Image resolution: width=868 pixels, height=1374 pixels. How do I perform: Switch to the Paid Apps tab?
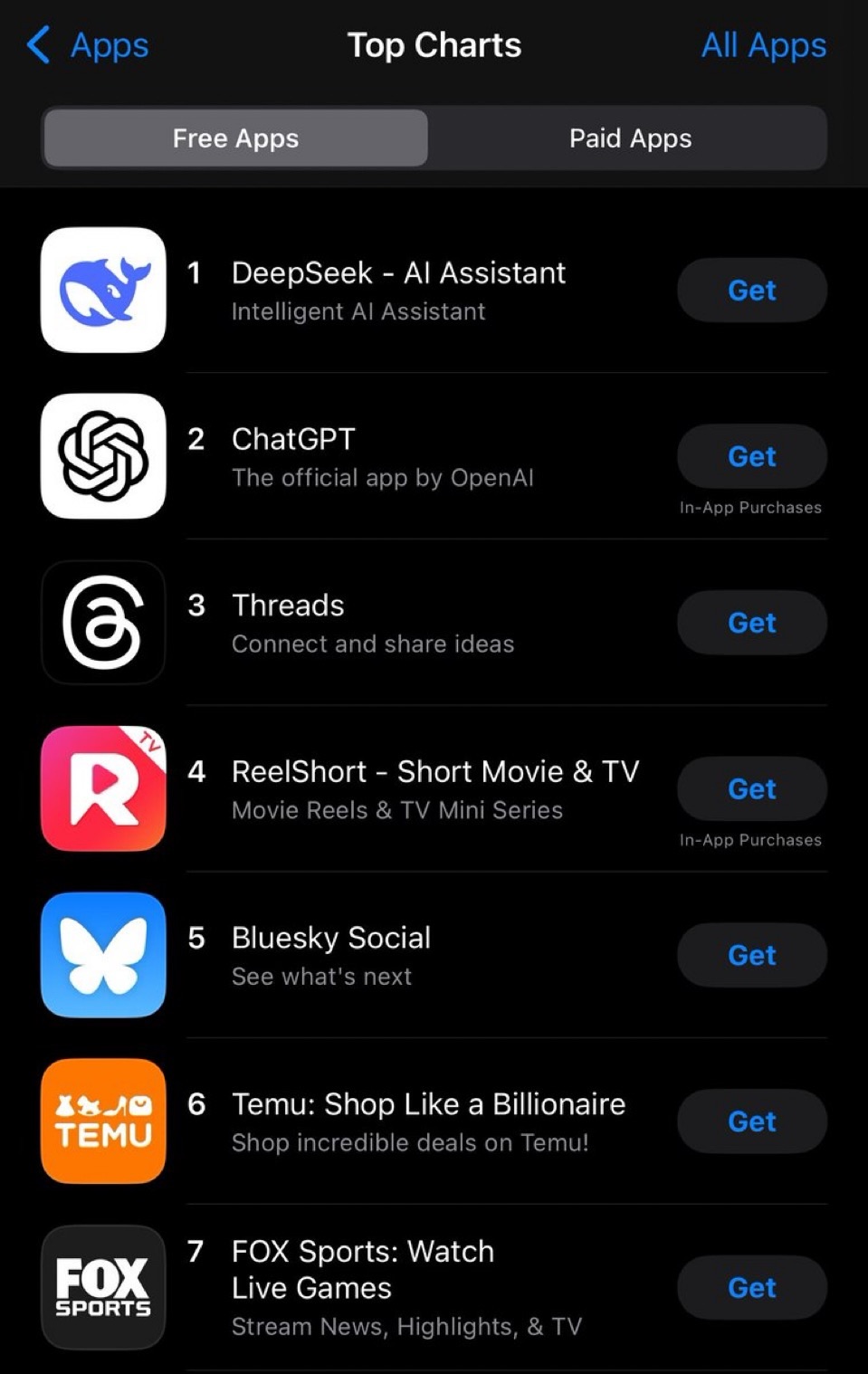click(630, 138)
